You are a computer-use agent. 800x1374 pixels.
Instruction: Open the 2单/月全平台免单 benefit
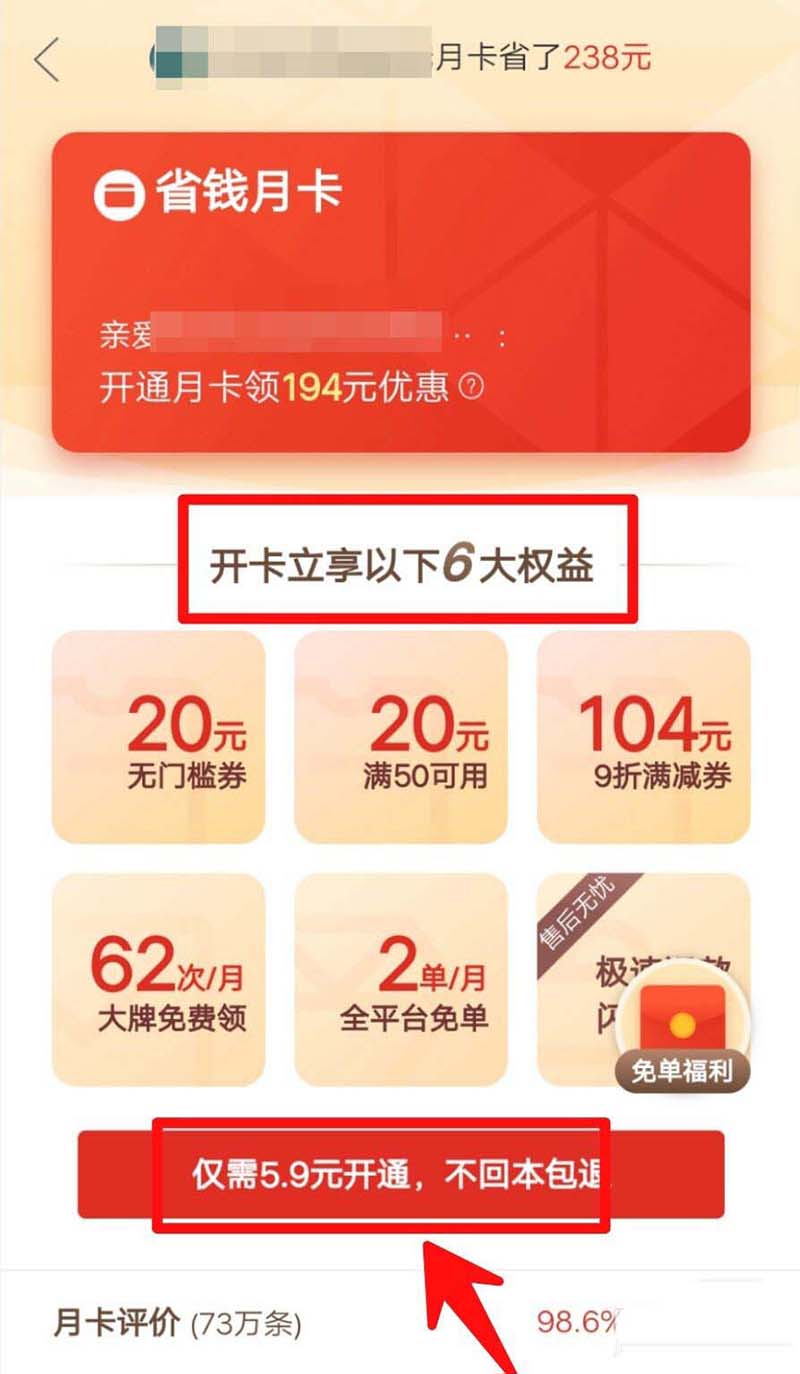tap(401, 980)
